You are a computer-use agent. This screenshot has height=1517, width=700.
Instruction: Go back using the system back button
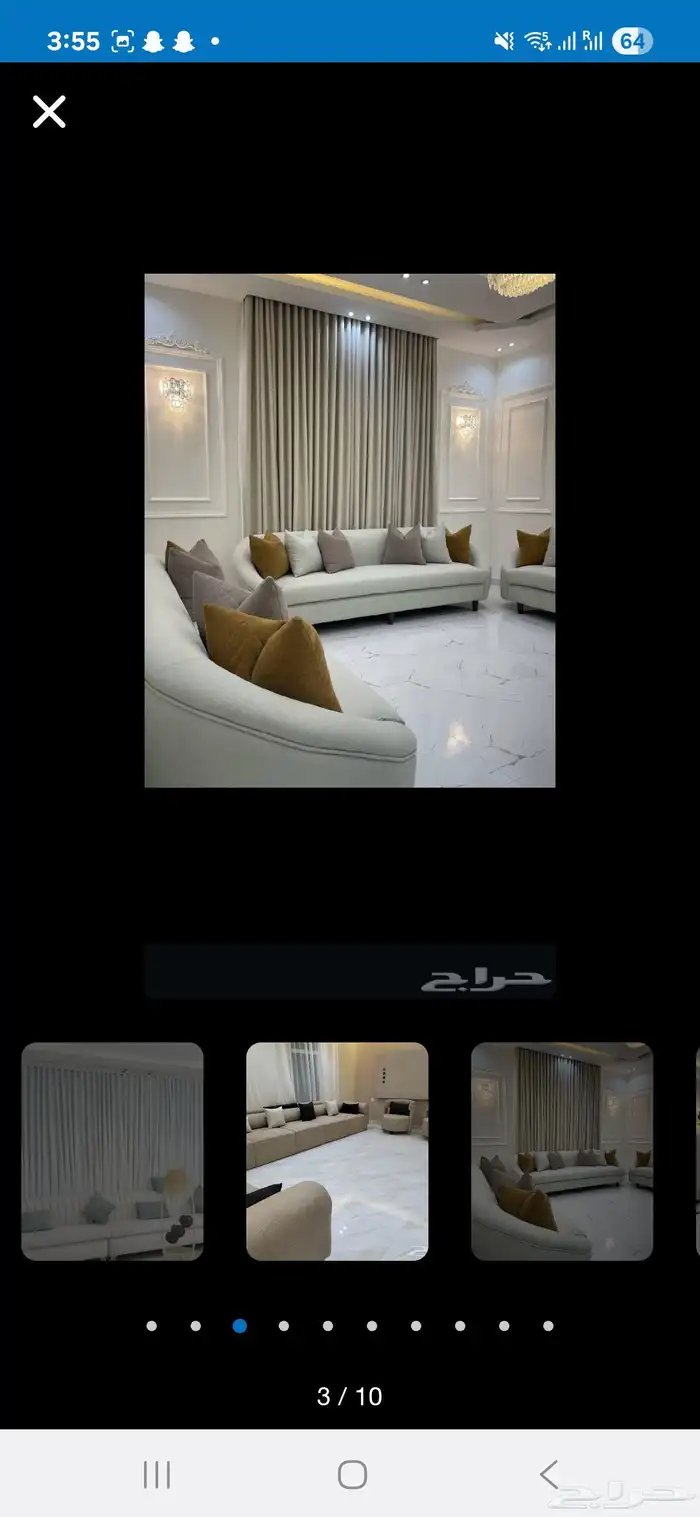pyautogui.click(x=548, y=1474)
